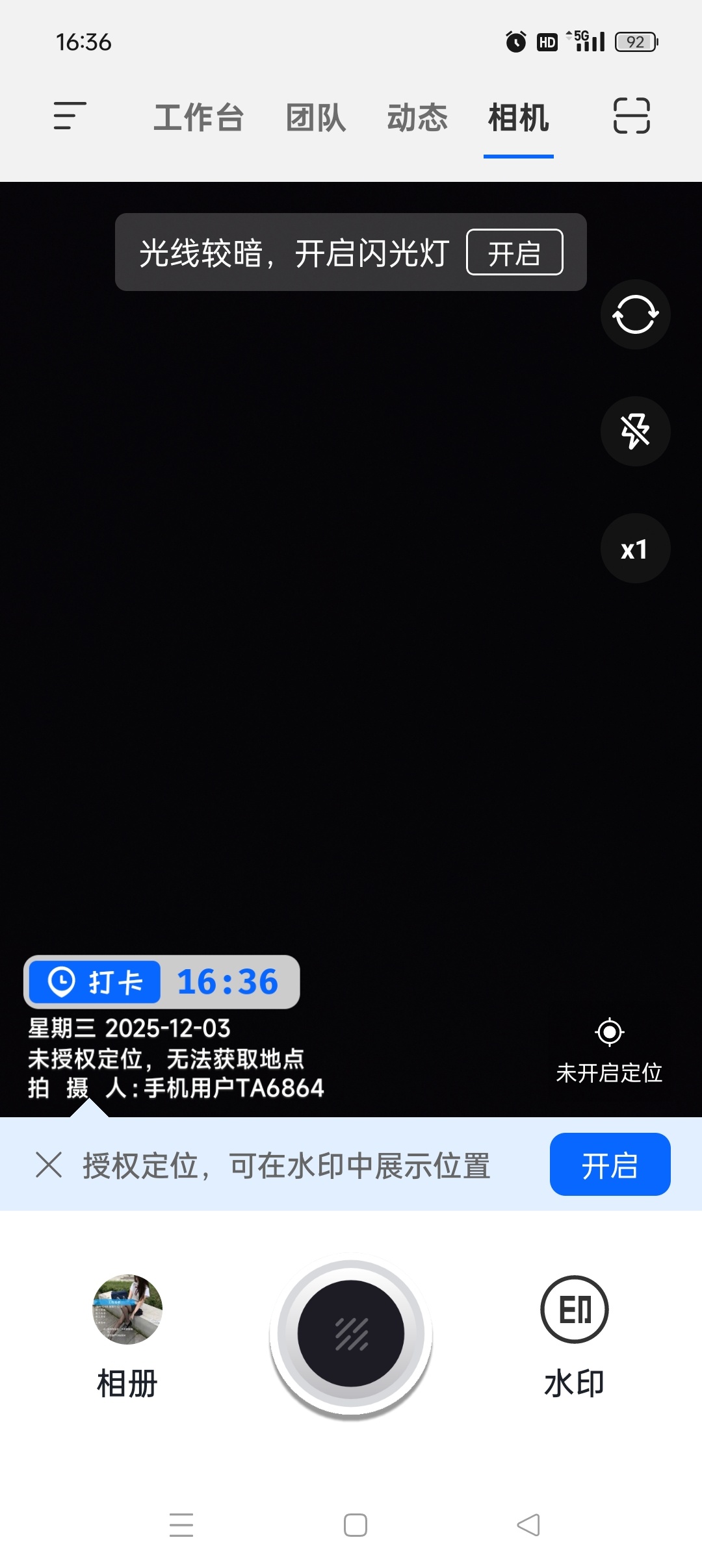Switch to the 团队 tab

(316, 118)
